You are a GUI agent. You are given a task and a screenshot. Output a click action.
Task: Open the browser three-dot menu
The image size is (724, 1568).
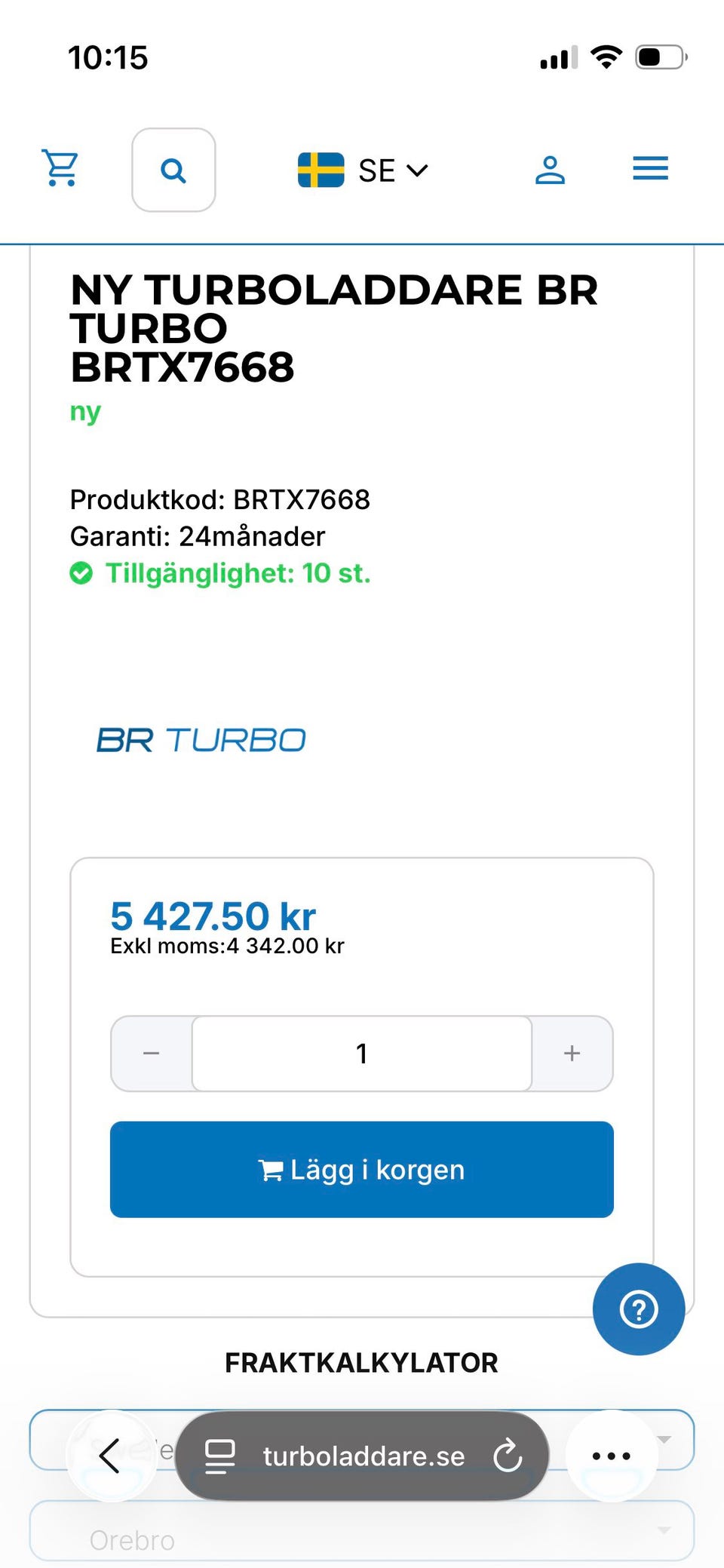point(611,1455)
